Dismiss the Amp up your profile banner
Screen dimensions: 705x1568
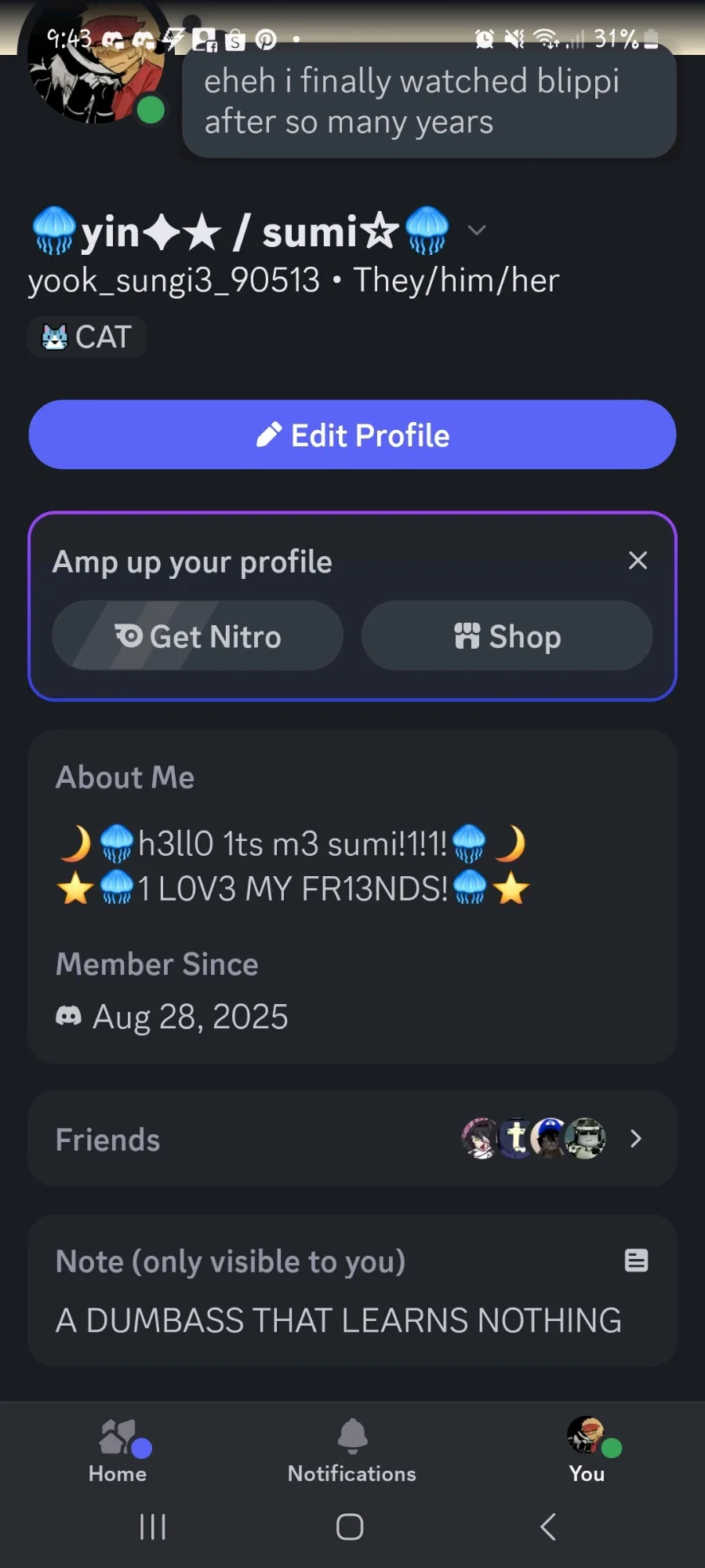[x=638, y=560]
